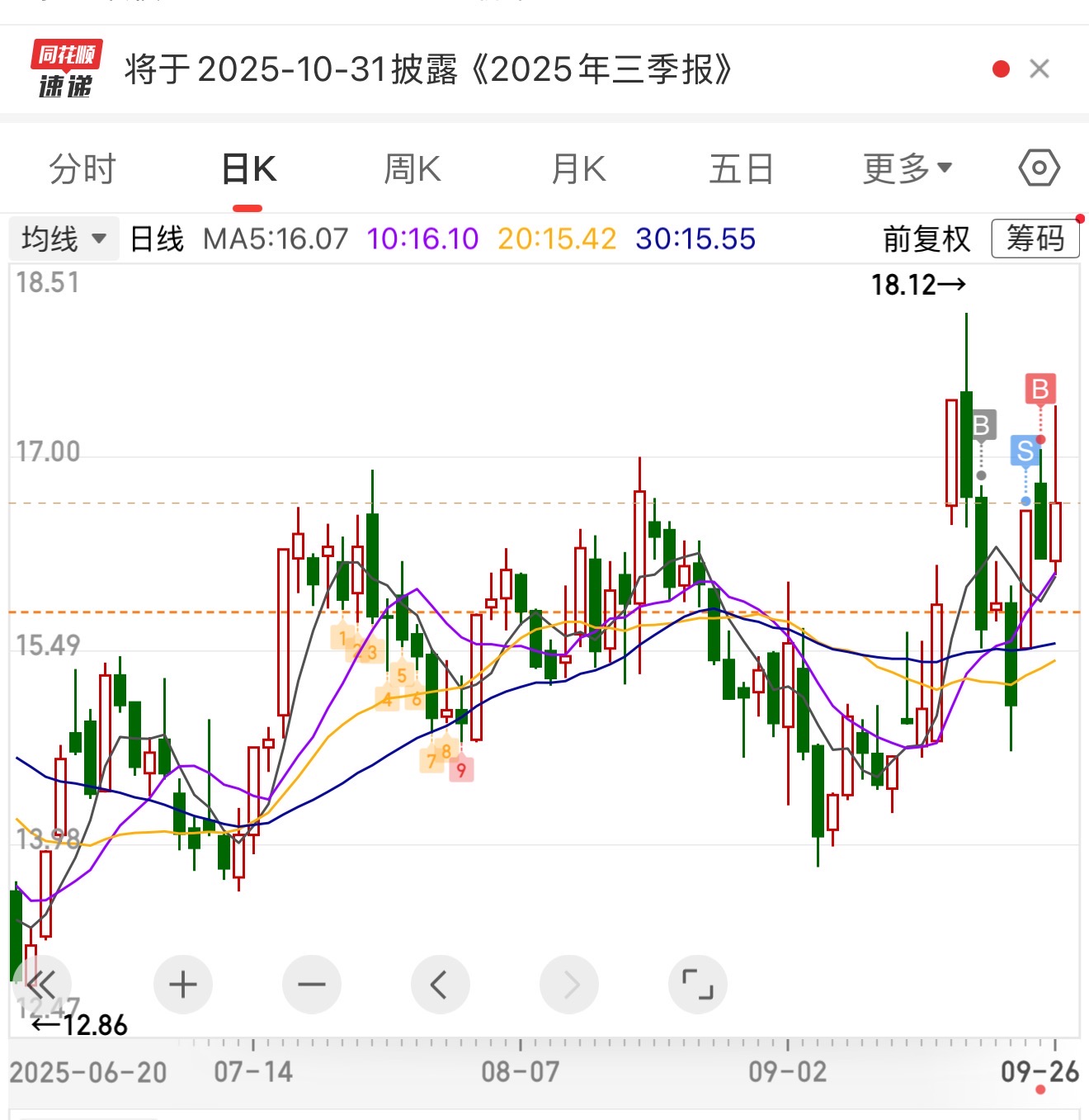Show the 月K chart tab

(x=578, y=169)
